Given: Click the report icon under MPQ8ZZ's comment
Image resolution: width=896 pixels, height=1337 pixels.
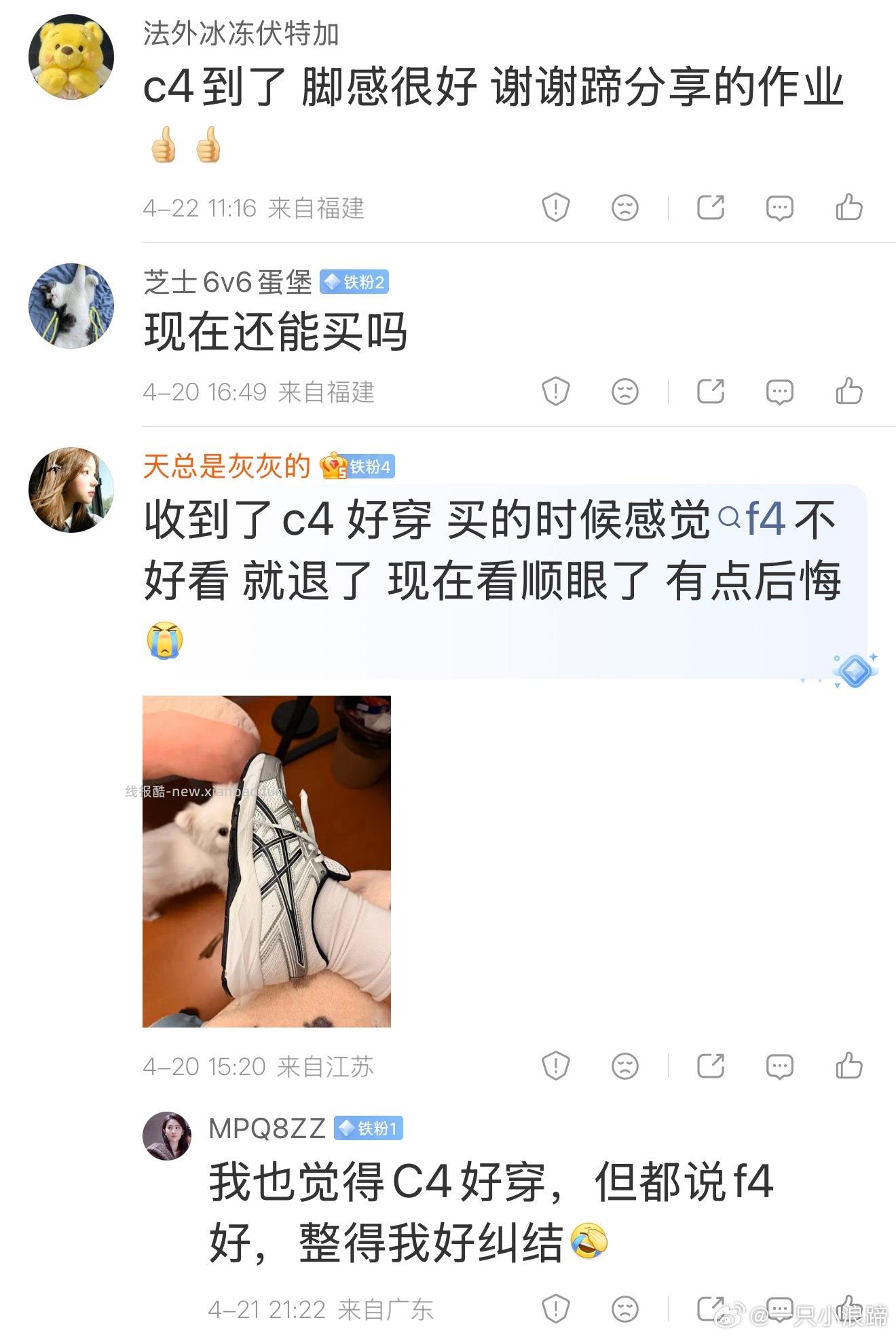Looking at the screenshot, I should coord(557,1308).
